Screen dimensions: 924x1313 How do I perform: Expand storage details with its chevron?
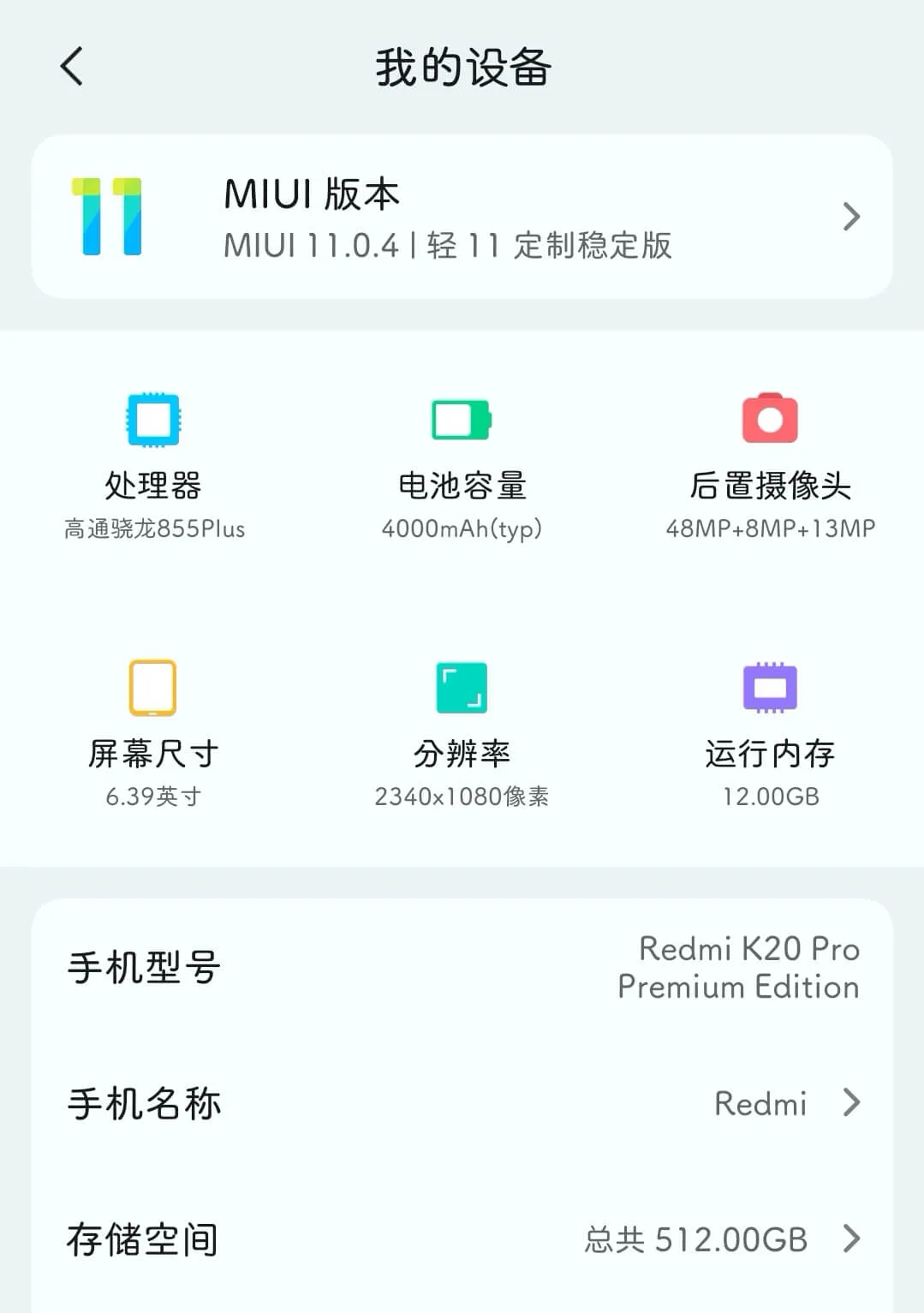850,1238
